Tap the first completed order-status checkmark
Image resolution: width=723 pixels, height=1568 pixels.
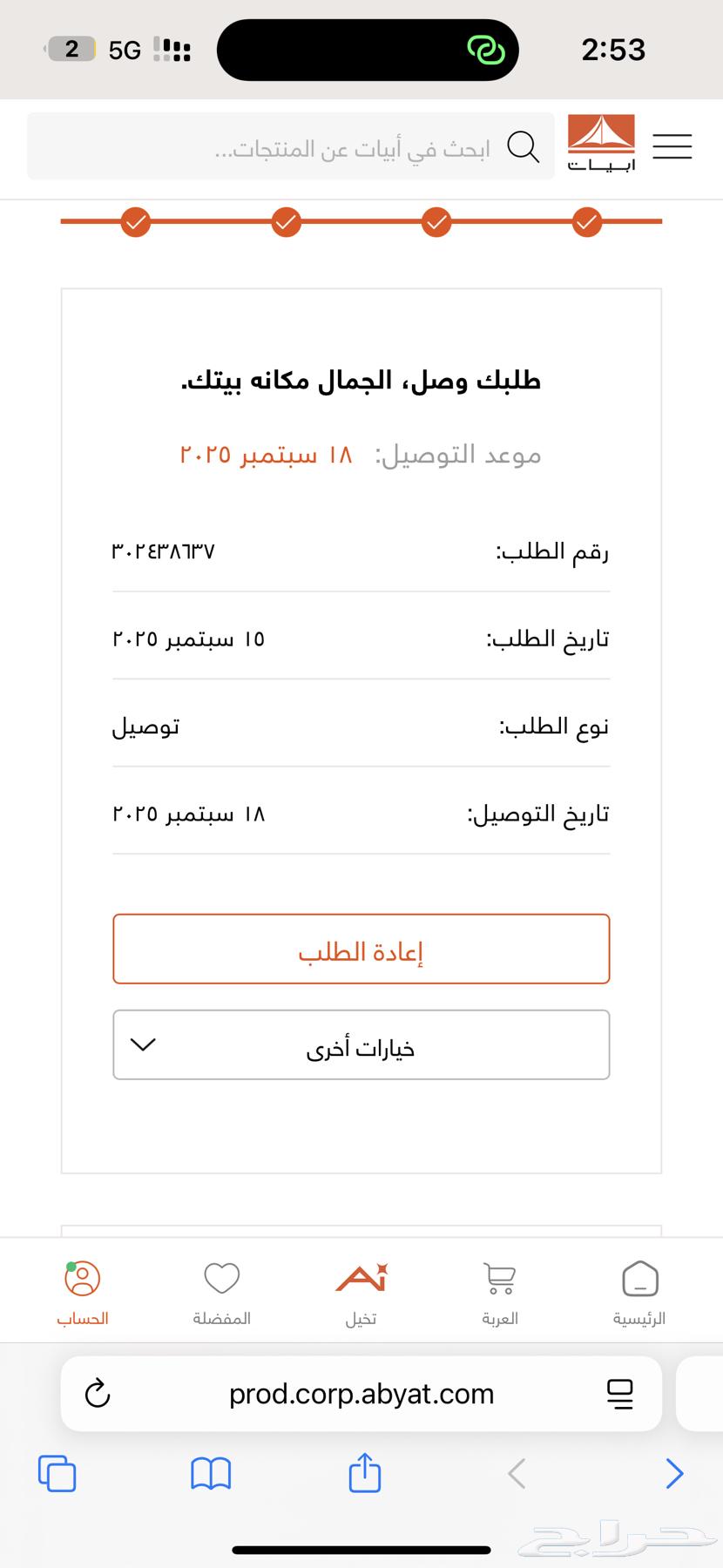click(586, 221)
